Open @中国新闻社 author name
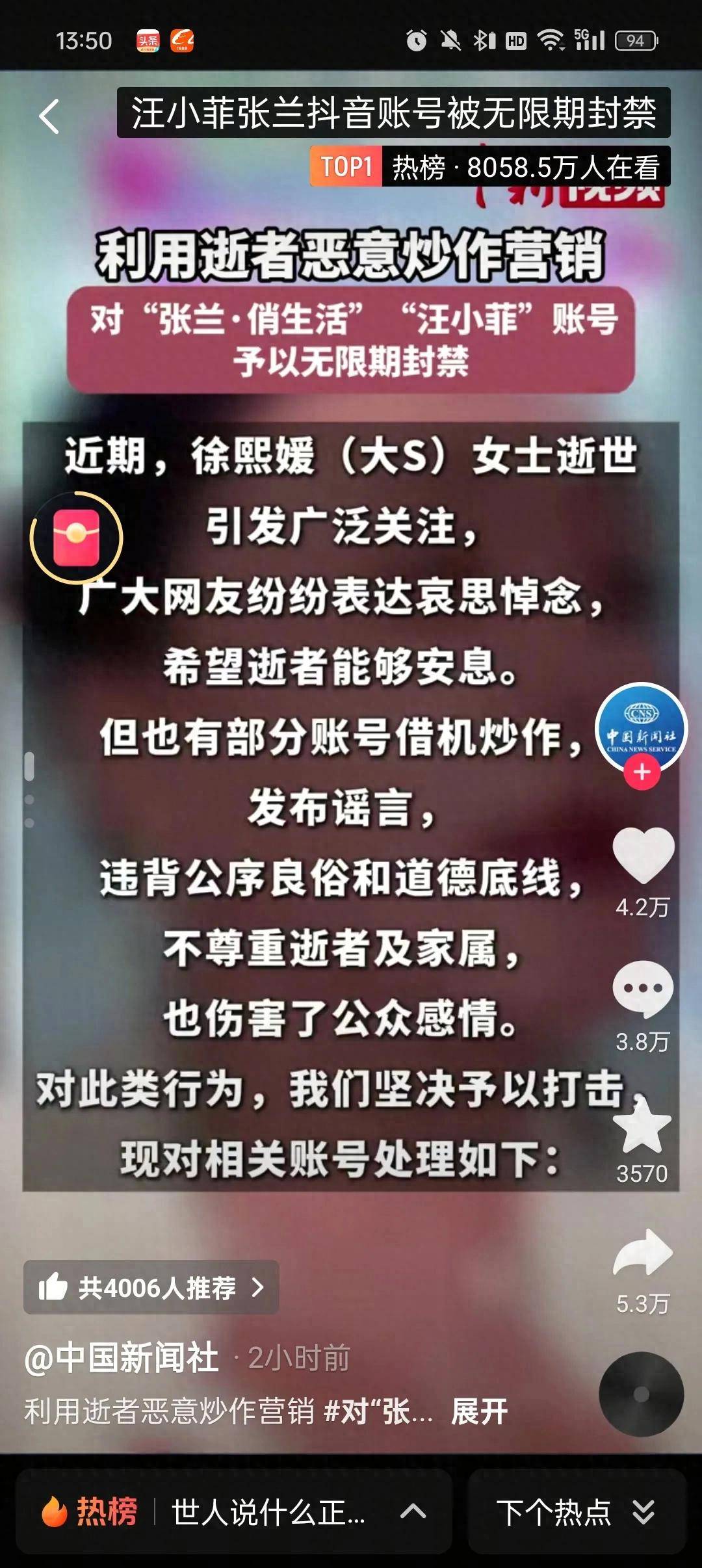This screenshot has height=1568, width=702. [122, 1358]
